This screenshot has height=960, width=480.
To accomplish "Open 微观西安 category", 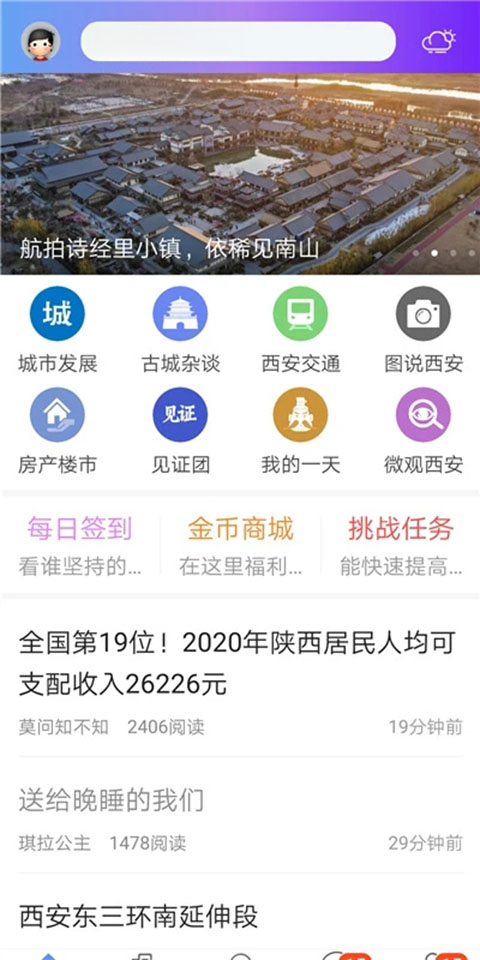I will [x=423, y=431].
